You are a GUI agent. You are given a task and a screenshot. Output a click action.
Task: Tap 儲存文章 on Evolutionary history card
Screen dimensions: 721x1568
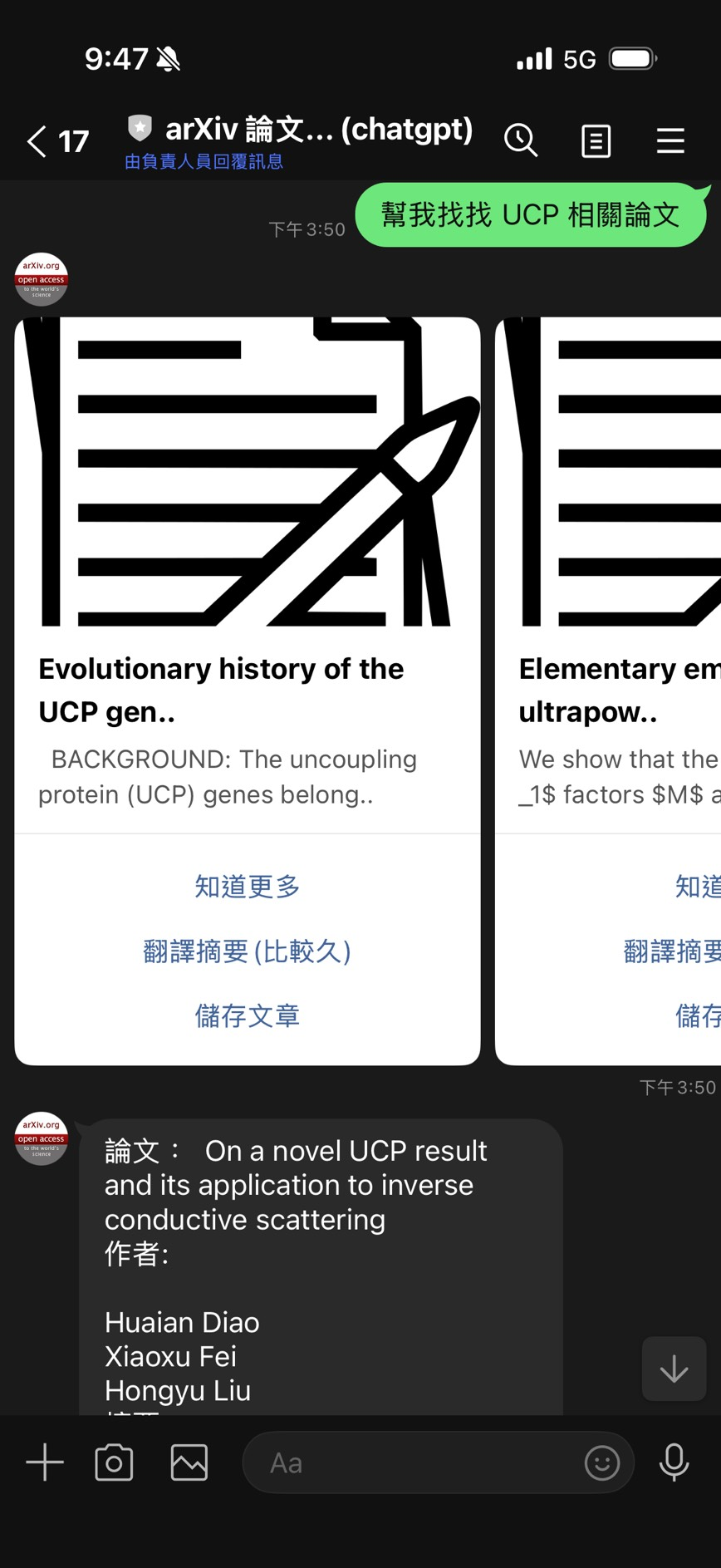[247, 1015]
